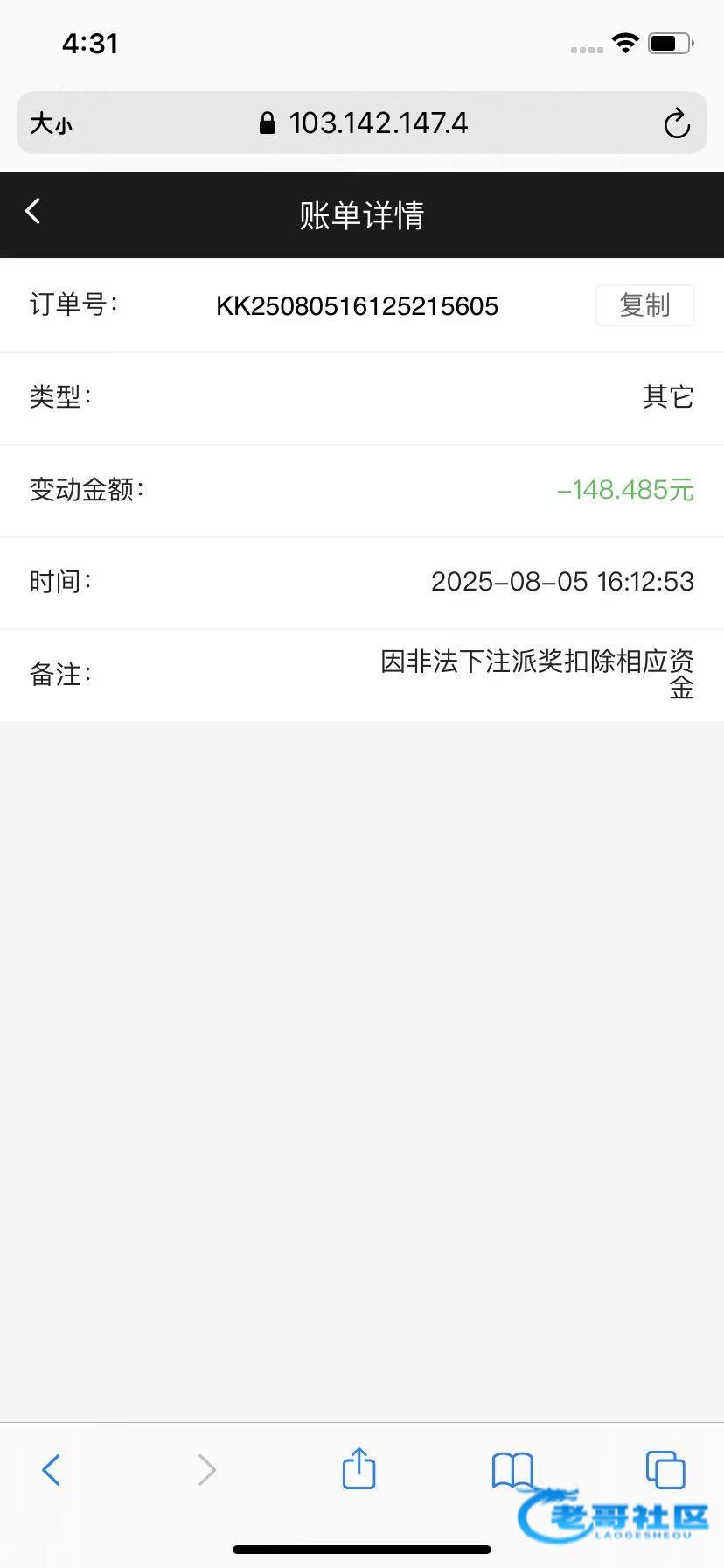Image resolution: width=724 pixels, height=1568 pixels.
Task: Tap the address bar showing 103.142.147.4
Action: [x=362, y=122]
